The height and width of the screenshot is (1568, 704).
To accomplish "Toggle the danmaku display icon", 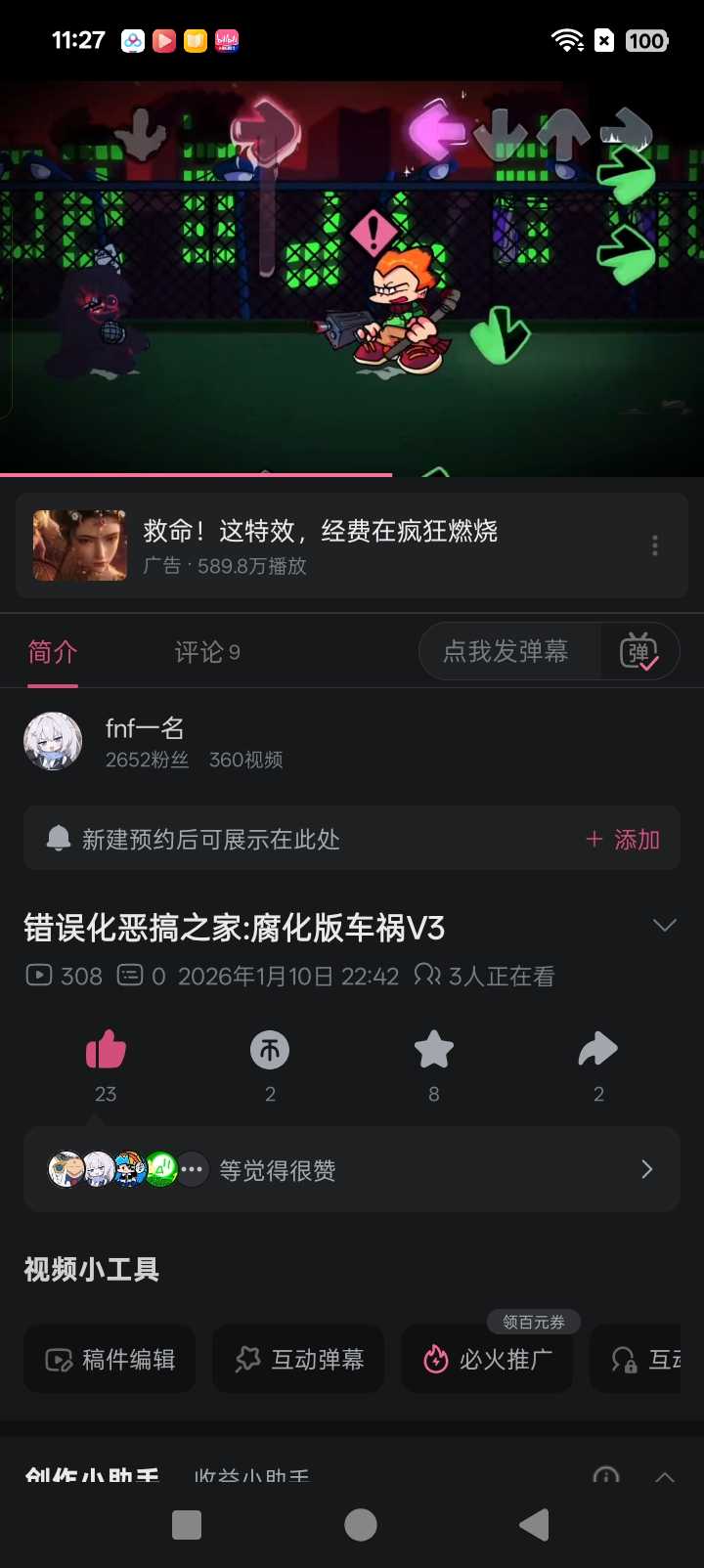I will tap(639, 652).
